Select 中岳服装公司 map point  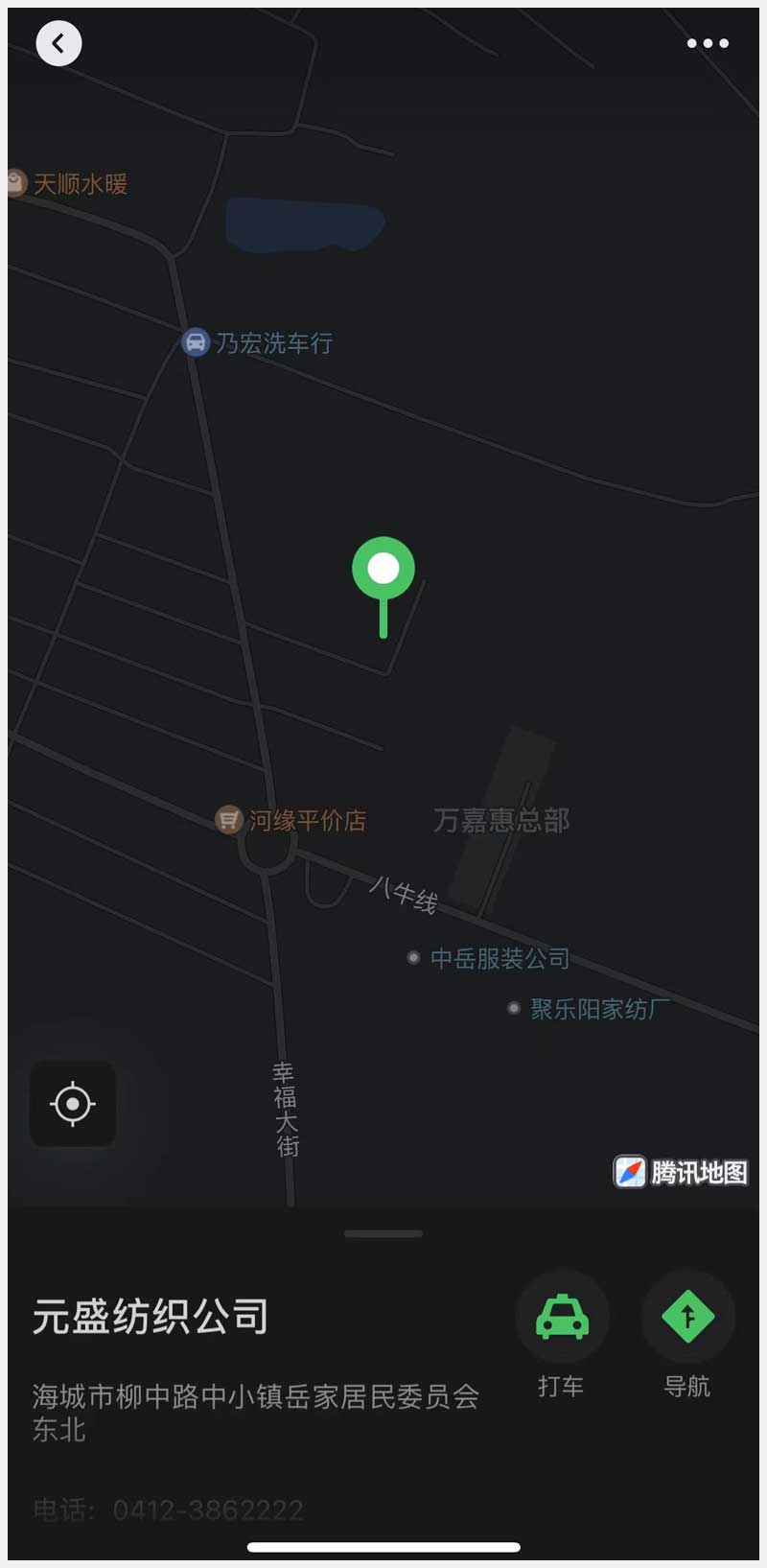(489, 958)
